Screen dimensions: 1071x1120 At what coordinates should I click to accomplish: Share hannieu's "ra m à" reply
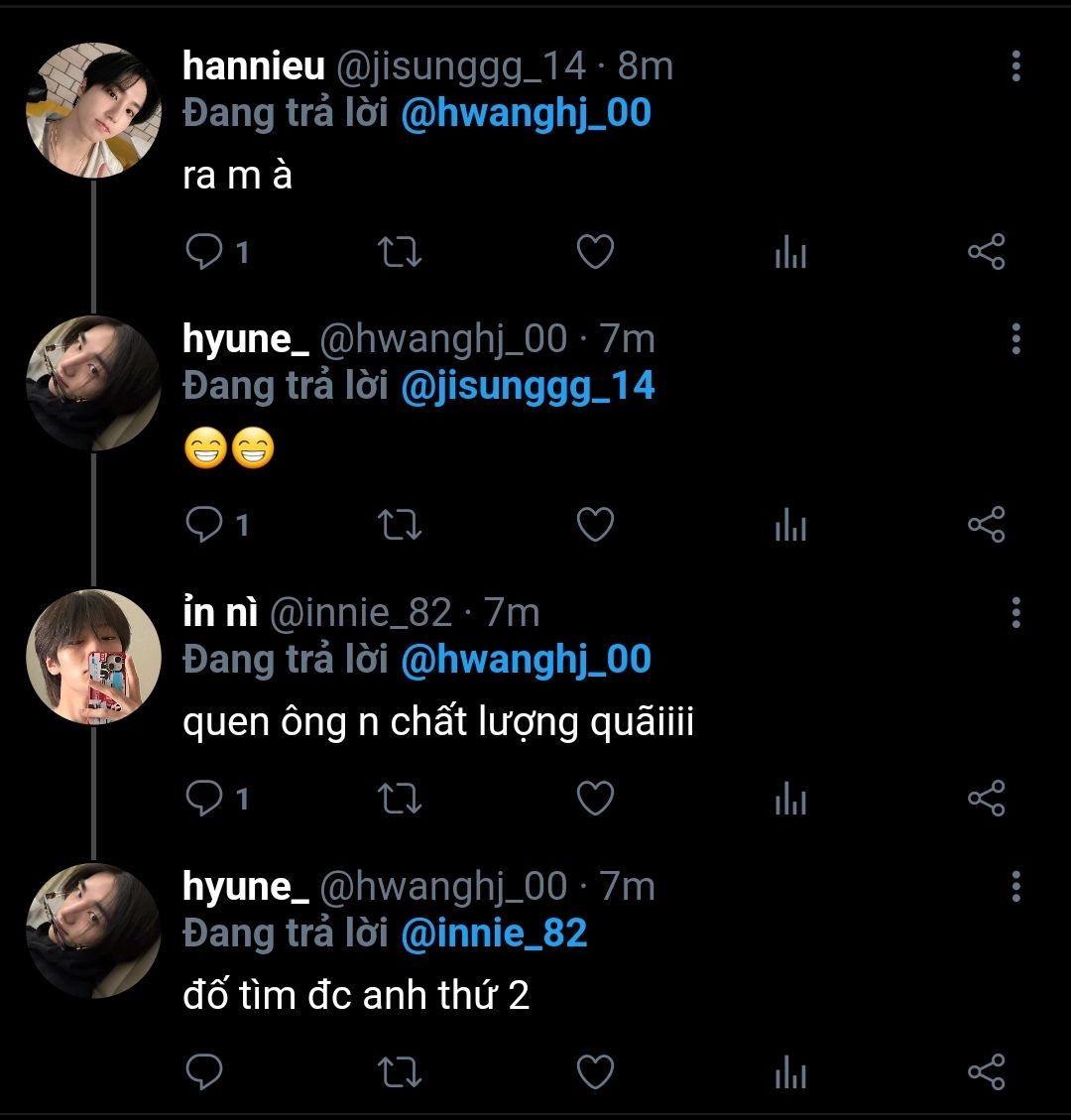986,252
